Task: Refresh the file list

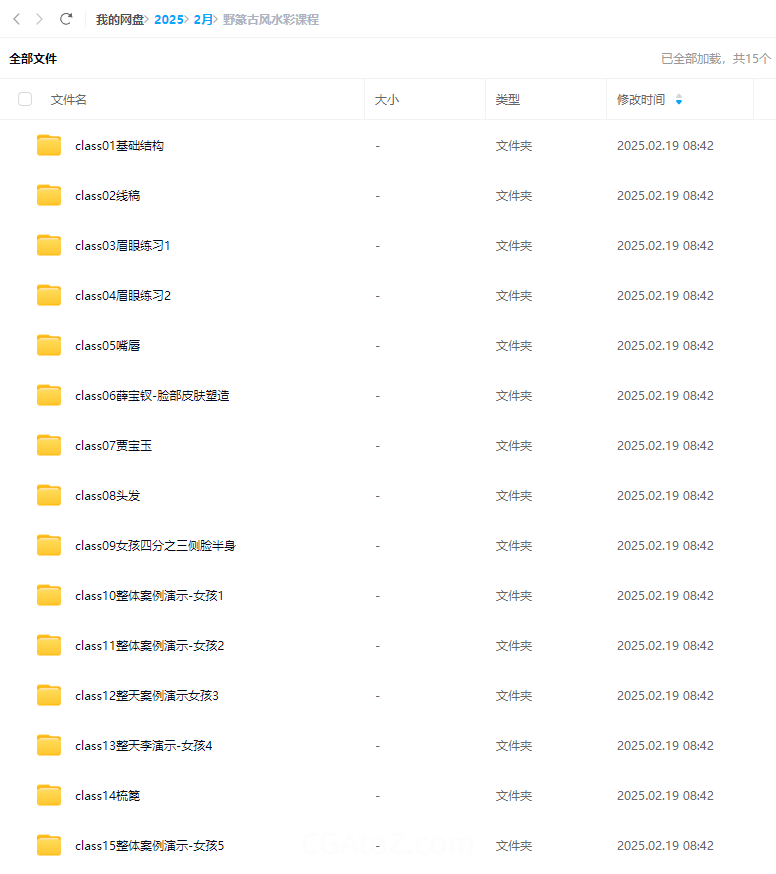Action: pos(66,19)
